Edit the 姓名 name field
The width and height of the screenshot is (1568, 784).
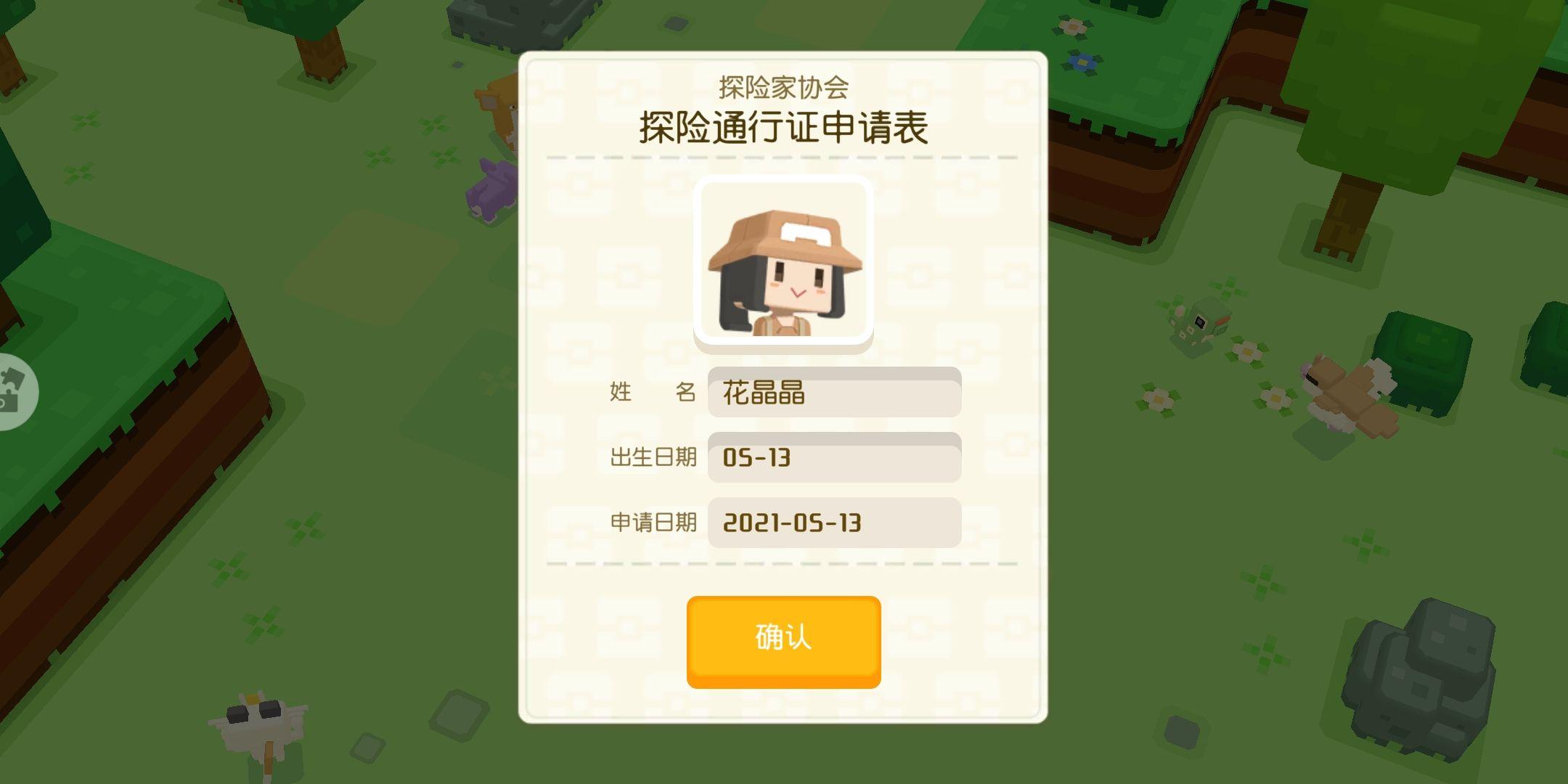834,393
